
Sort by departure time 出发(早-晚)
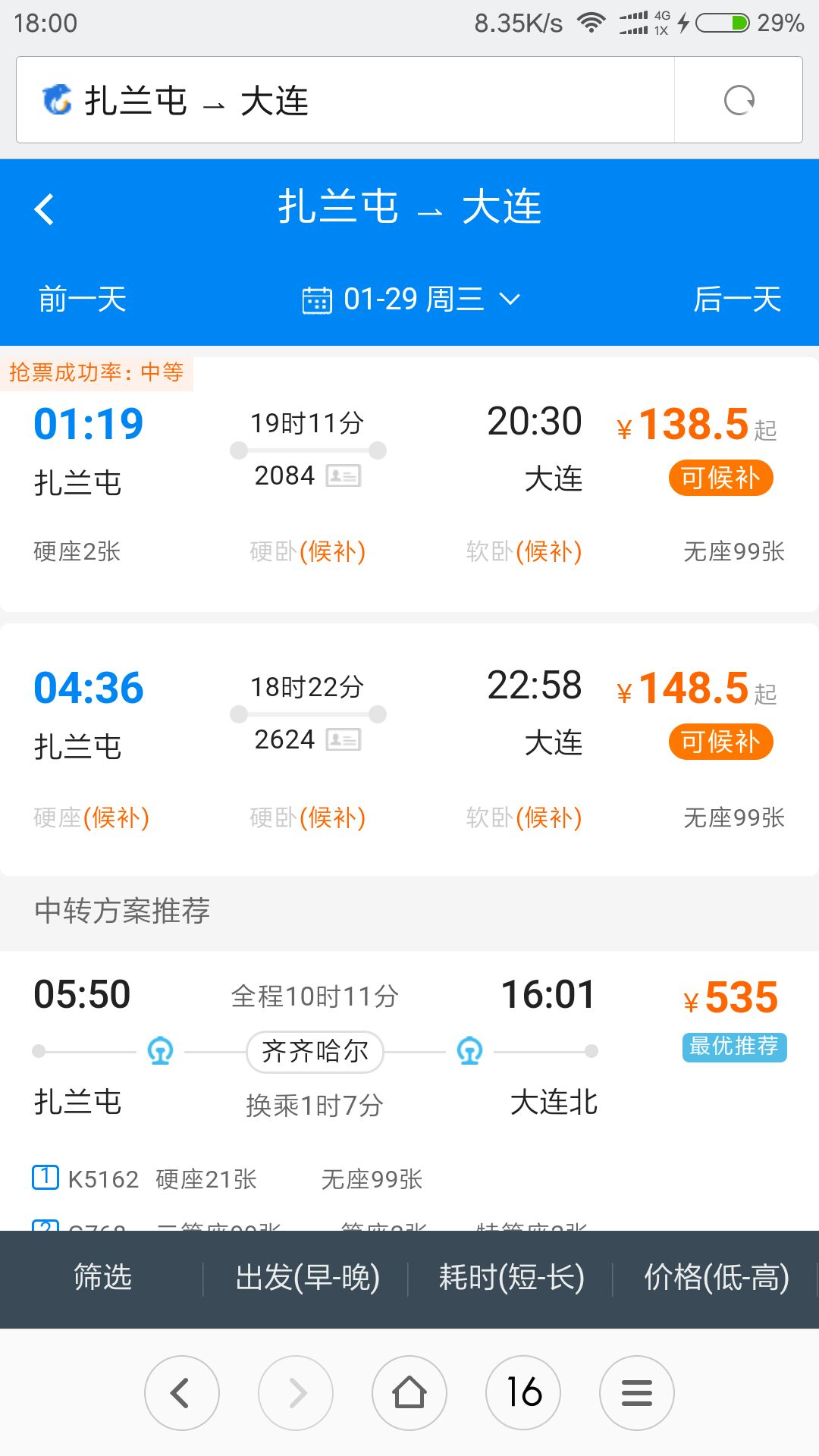pos(307,1278)
